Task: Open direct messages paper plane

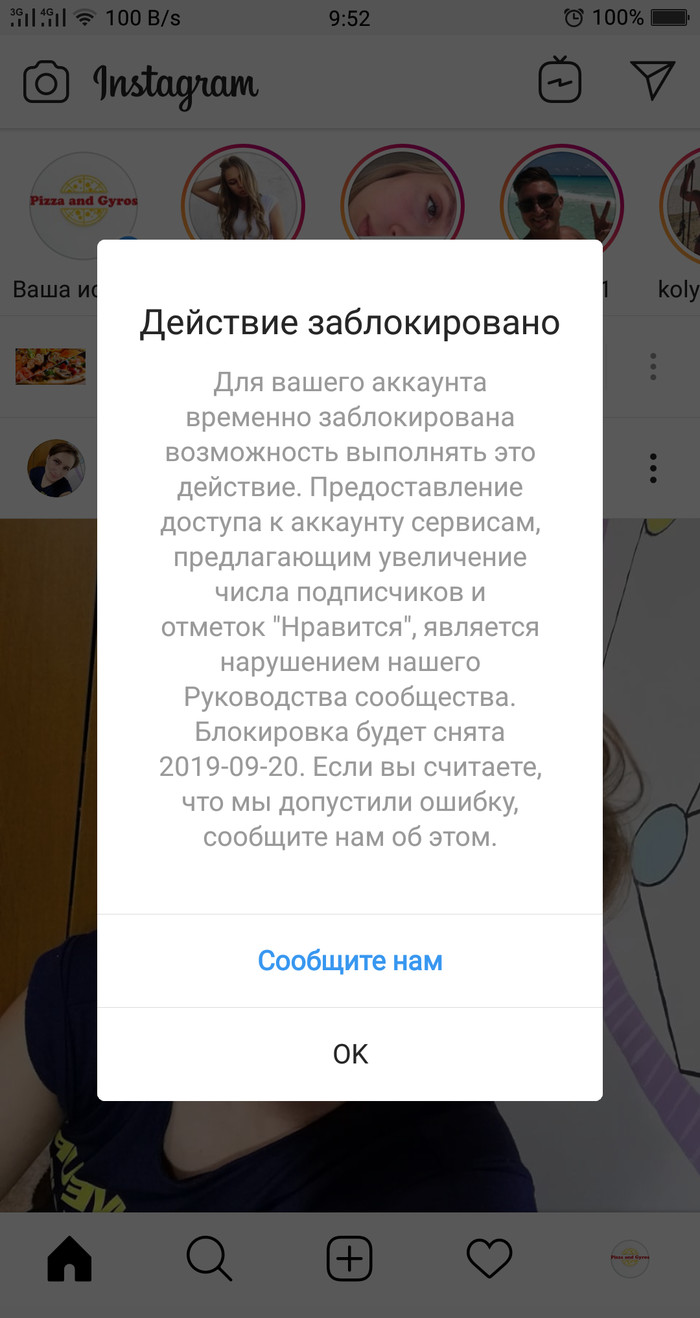Action: [653, 80]
